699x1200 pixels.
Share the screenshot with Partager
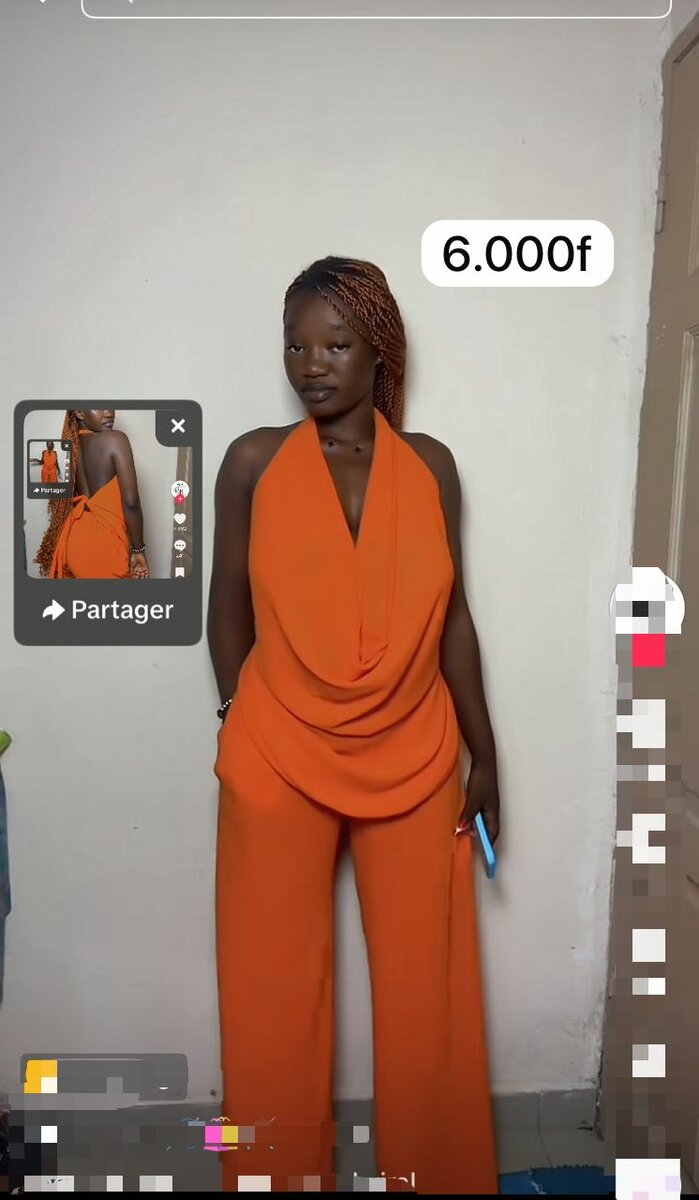coord(108,610)
